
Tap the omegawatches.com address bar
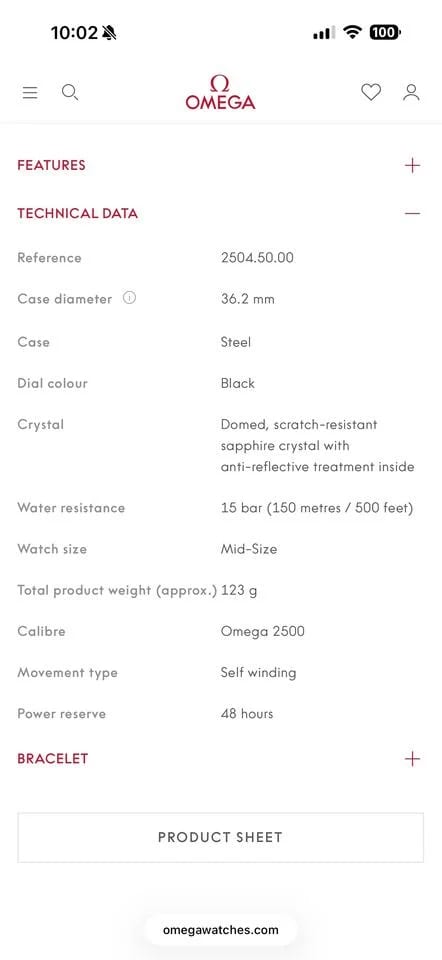point(220,930)
